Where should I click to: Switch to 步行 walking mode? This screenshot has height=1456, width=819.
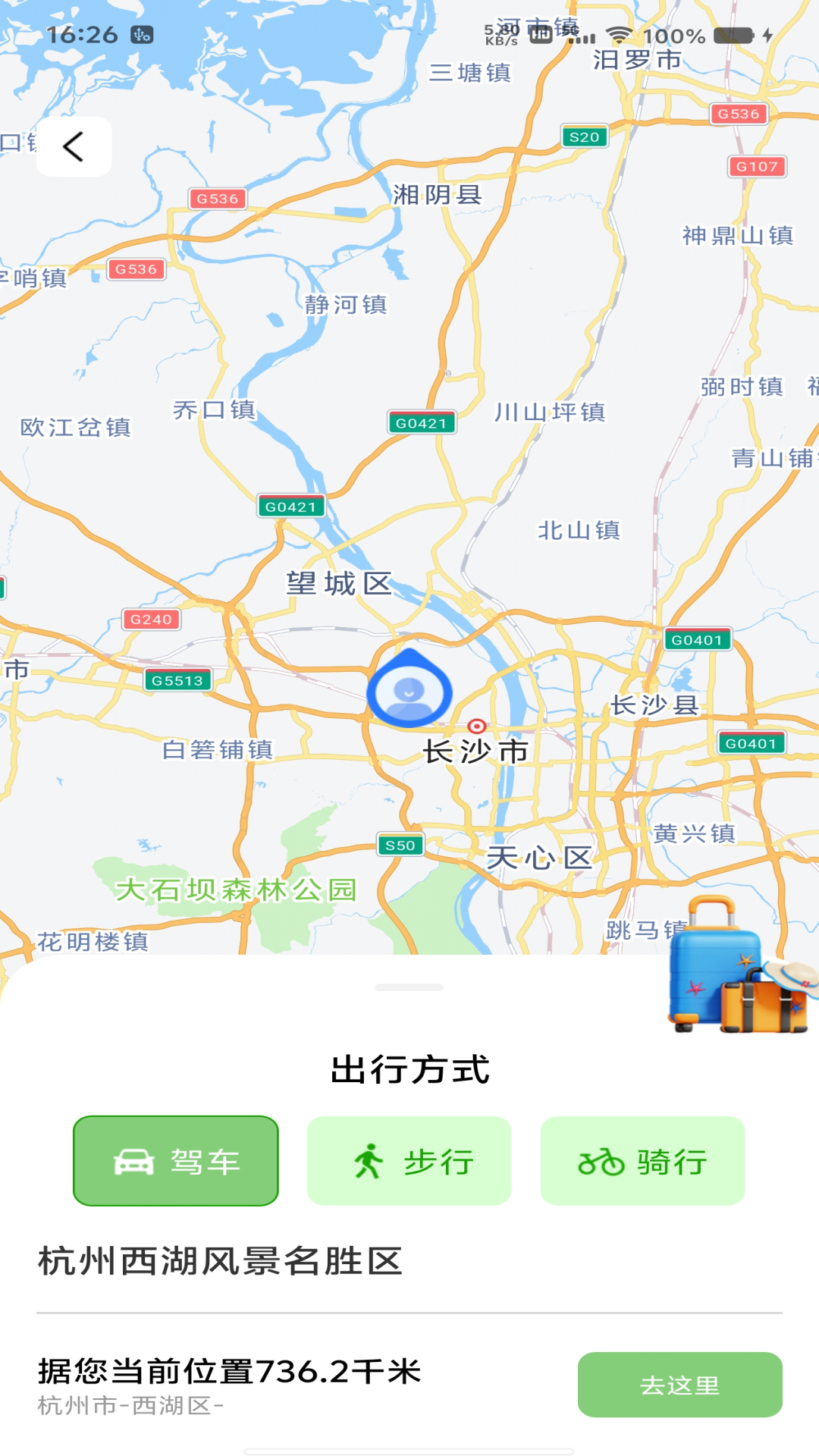(409, 1160)
